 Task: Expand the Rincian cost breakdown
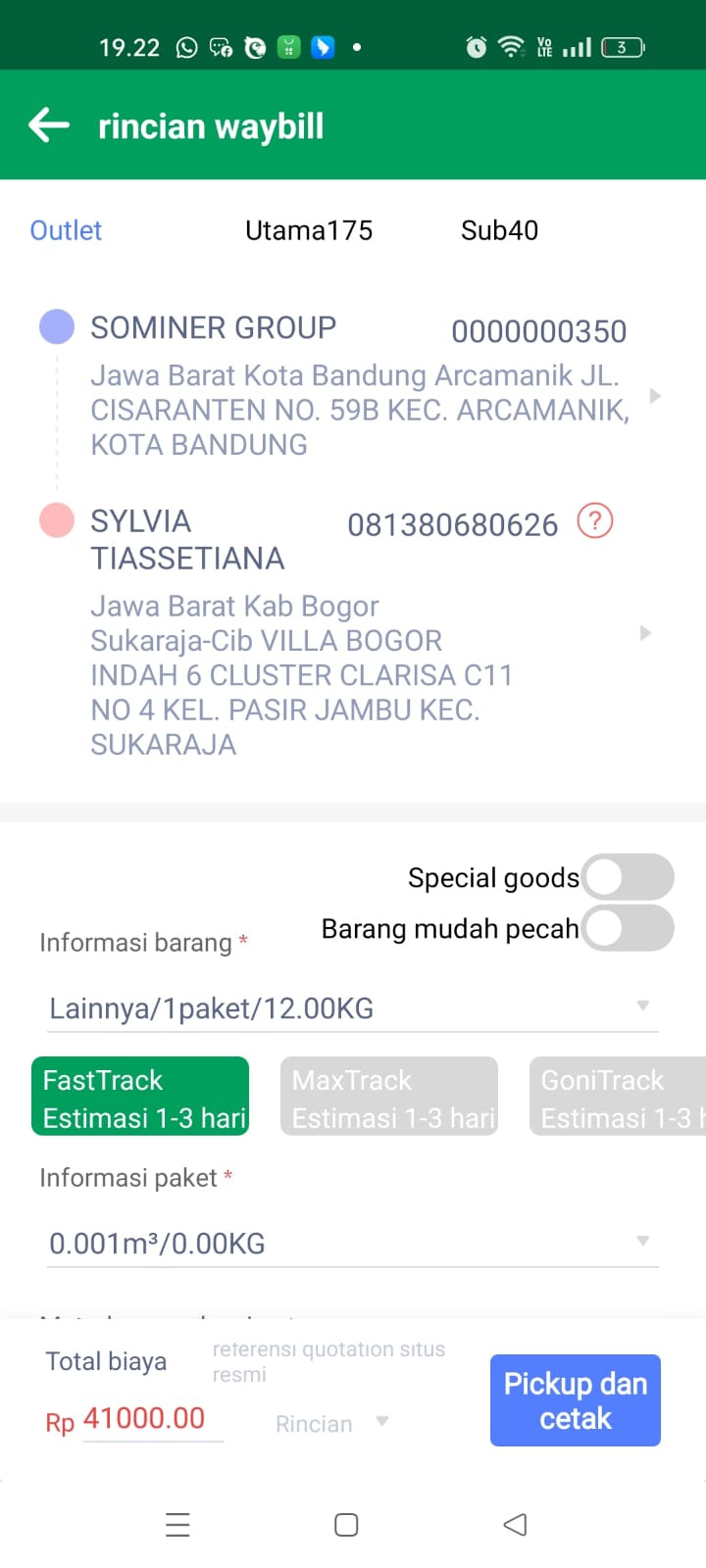click(x=331, y=1423)
